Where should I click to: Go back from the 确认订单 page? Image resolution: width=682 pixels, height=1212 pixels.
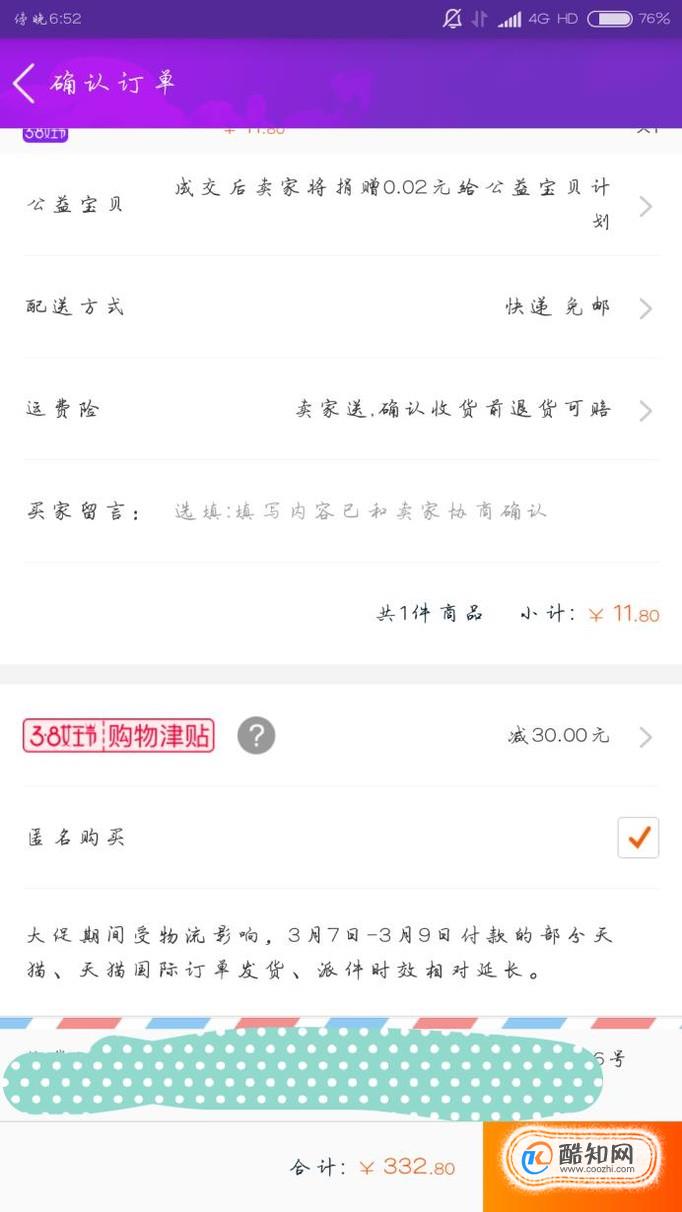24,83
